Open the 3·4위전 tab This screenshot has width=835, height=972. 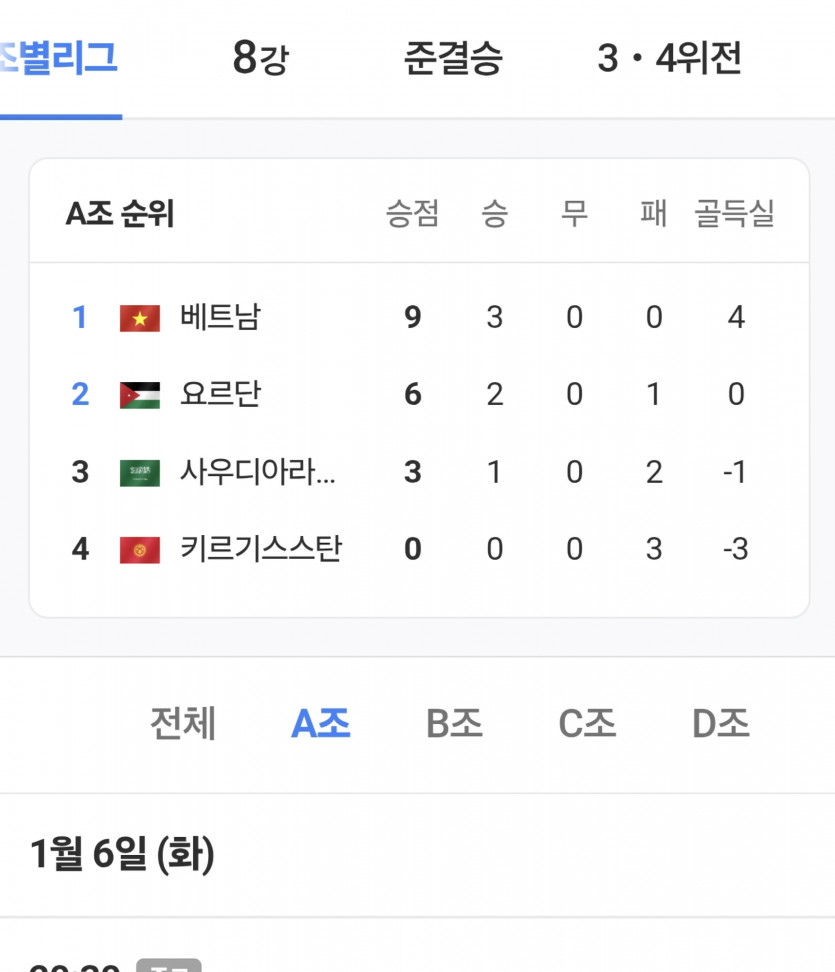click(x=669, y=58)
